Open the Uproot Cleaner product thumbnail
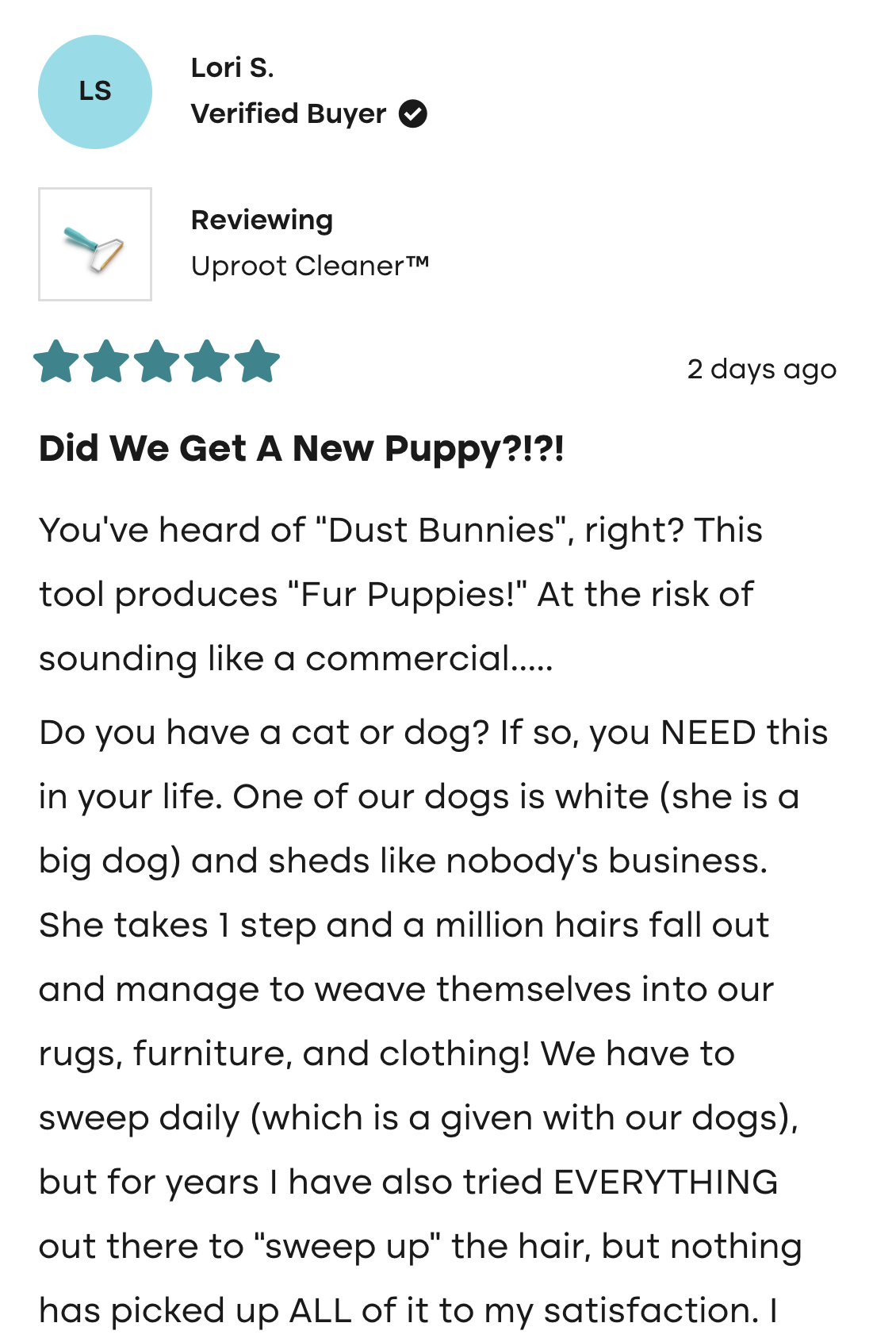 pos(95,244)
